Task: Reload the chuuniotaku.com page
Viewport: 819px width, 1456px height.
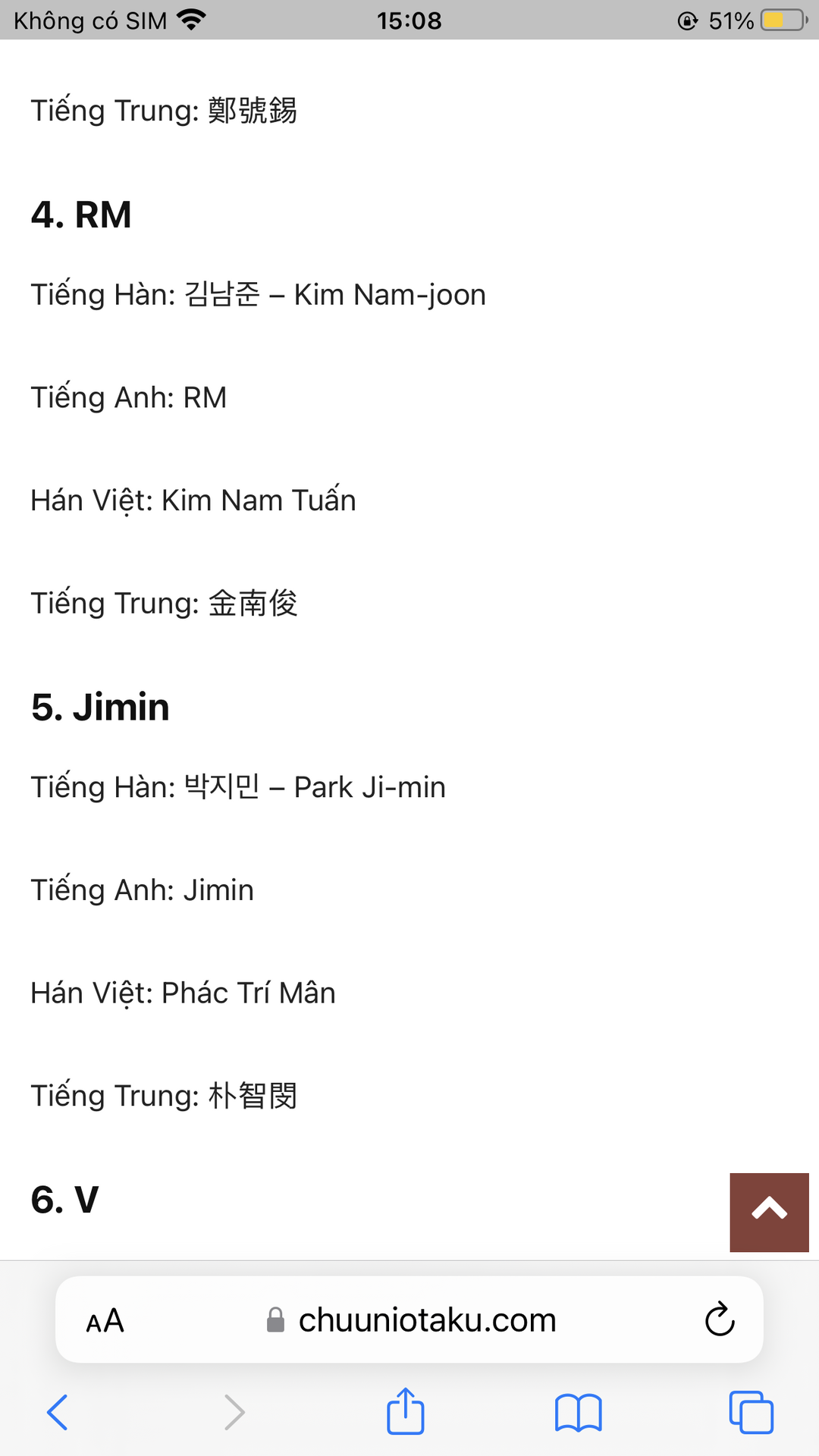Action: click(x=719, y=1319)
